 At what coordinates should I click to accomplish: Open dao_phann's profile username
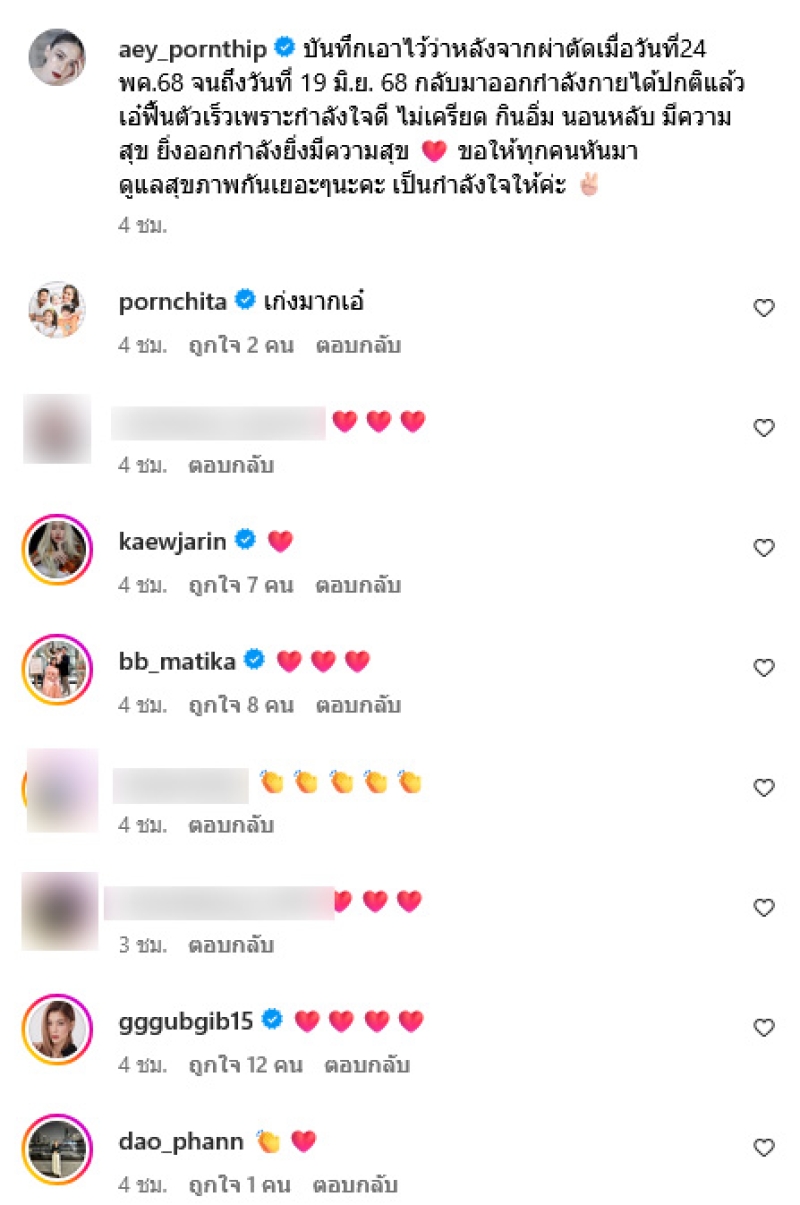pyautogui.click(x=180, y=1141)
